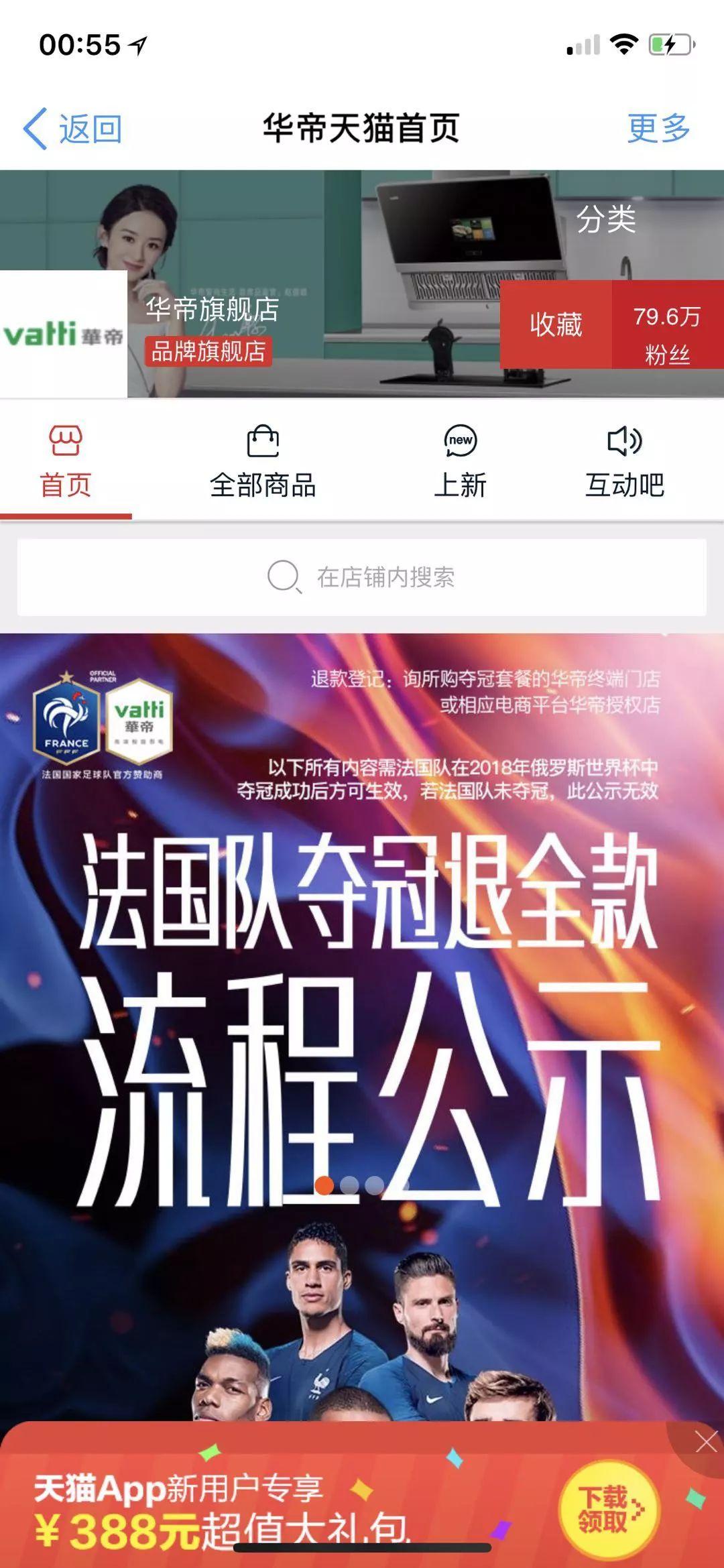Search inside the store with 在店铺内搜索
Viewport: 724px width, 1568px height.
[362, 577]
